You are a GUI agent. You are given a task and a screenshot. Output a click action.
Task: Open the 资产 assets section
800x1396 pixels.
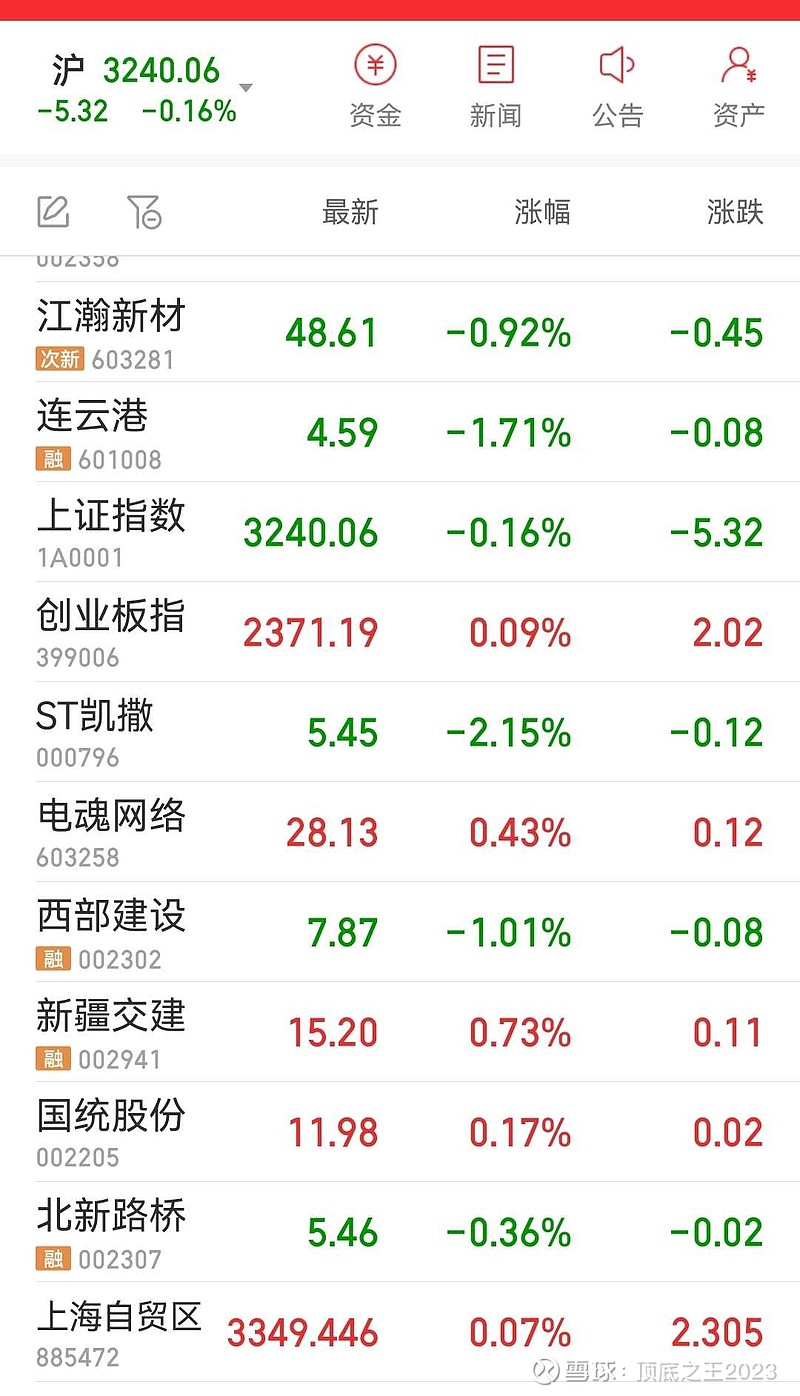(x=739, y=87)
